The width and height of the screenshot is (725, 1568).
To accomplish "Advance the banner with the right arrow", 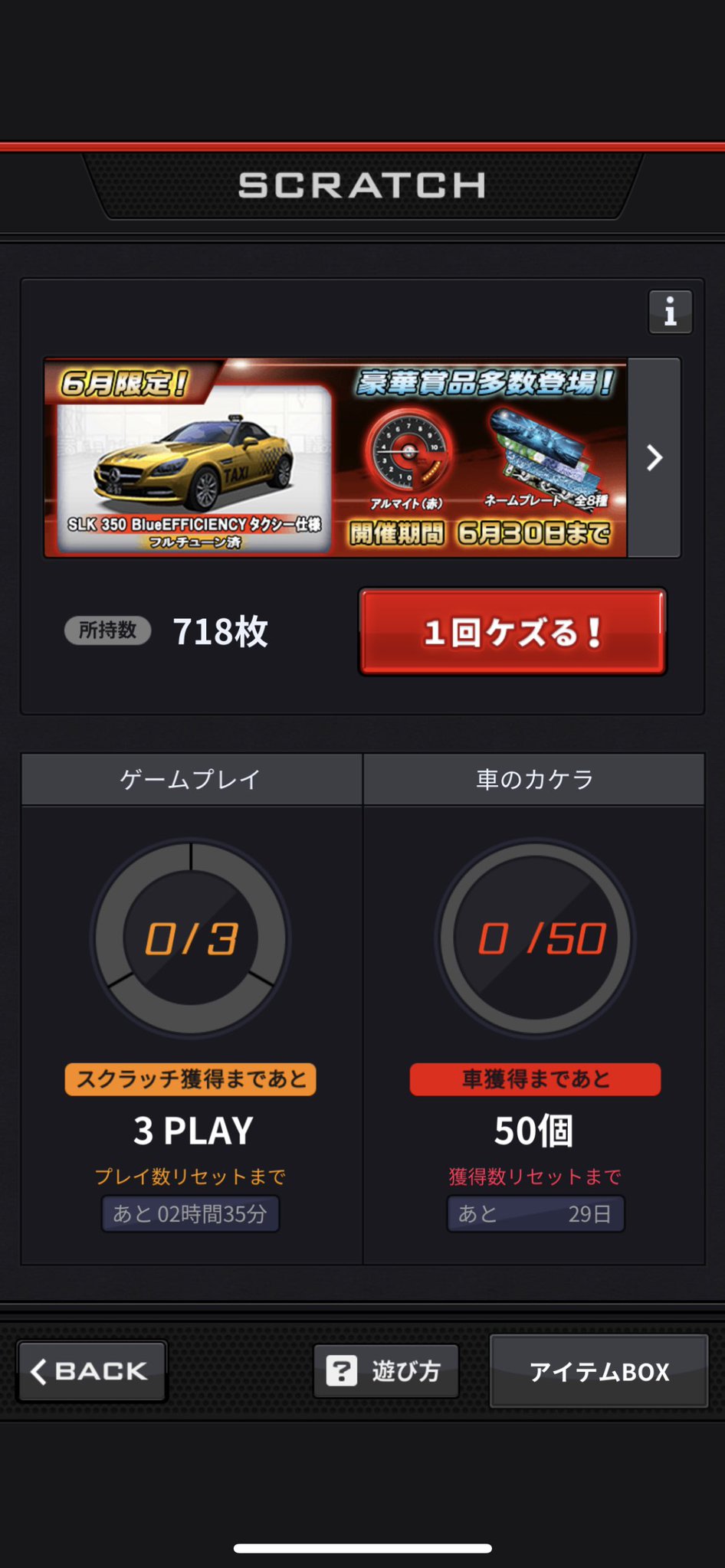I will click(x=654, y=457).
